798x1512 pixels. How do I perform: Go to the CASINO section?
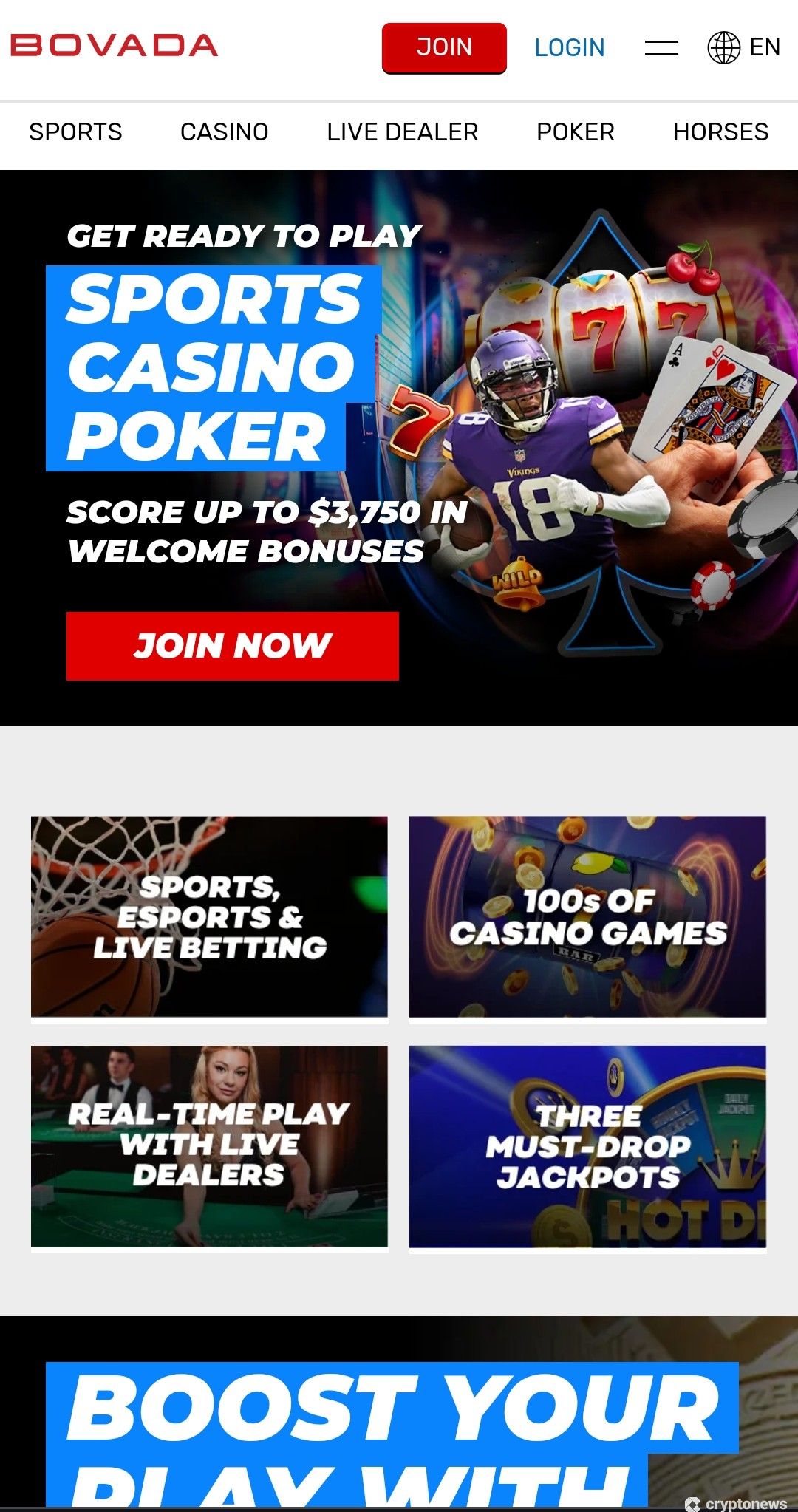(x=225, y=132)
